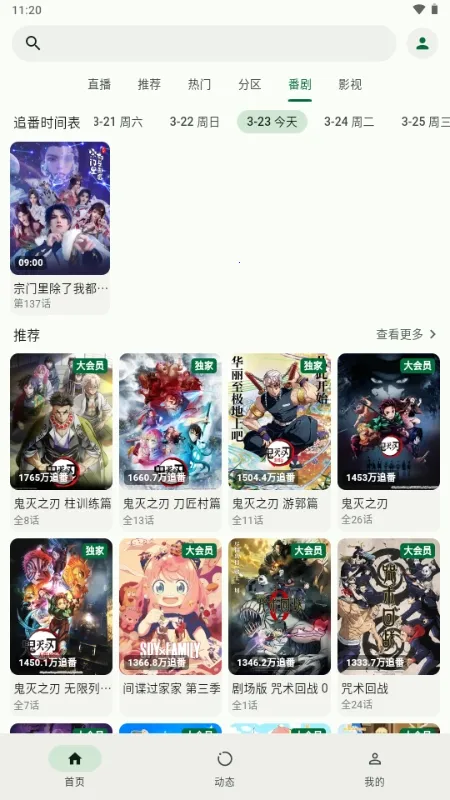Open the search bar at top
The width and height of the screenshot is (450, 800).
tap(204, 43)
